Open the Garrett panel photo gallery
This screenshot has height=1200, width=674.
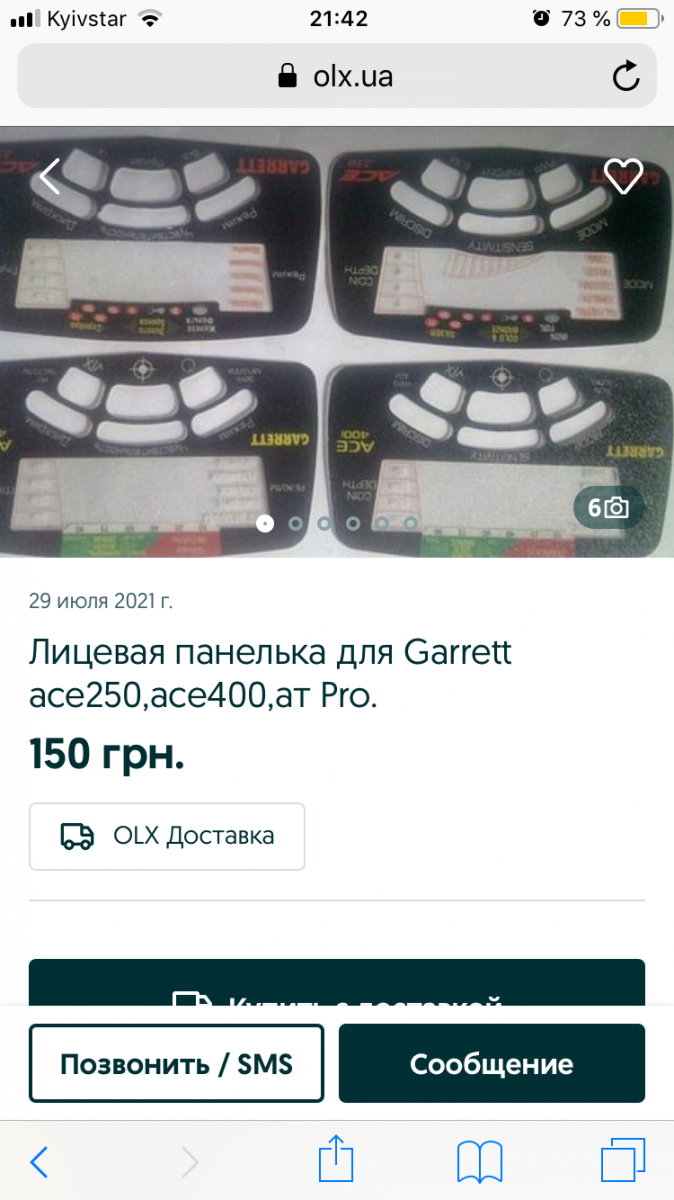click(336, 340)
